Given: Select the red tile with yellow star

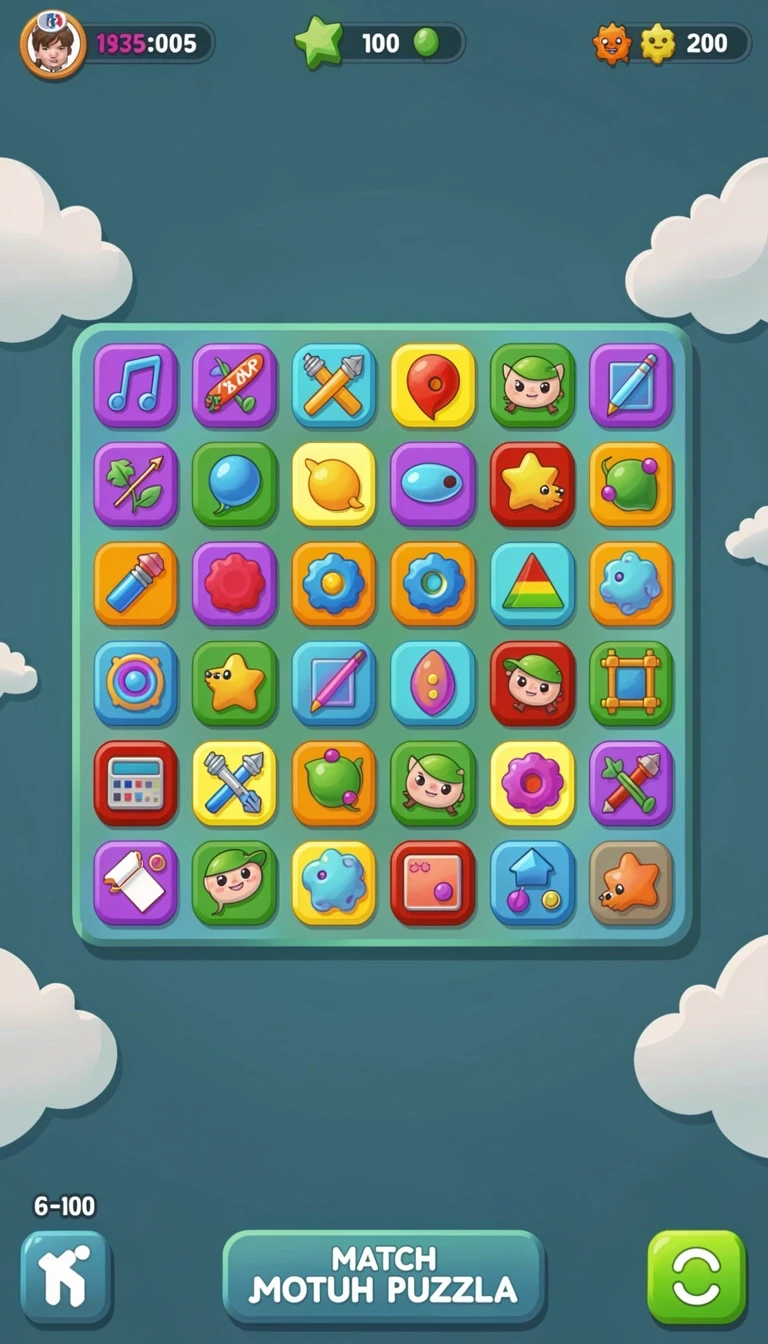Looking at the screenshot, I should tap(532, 485).
